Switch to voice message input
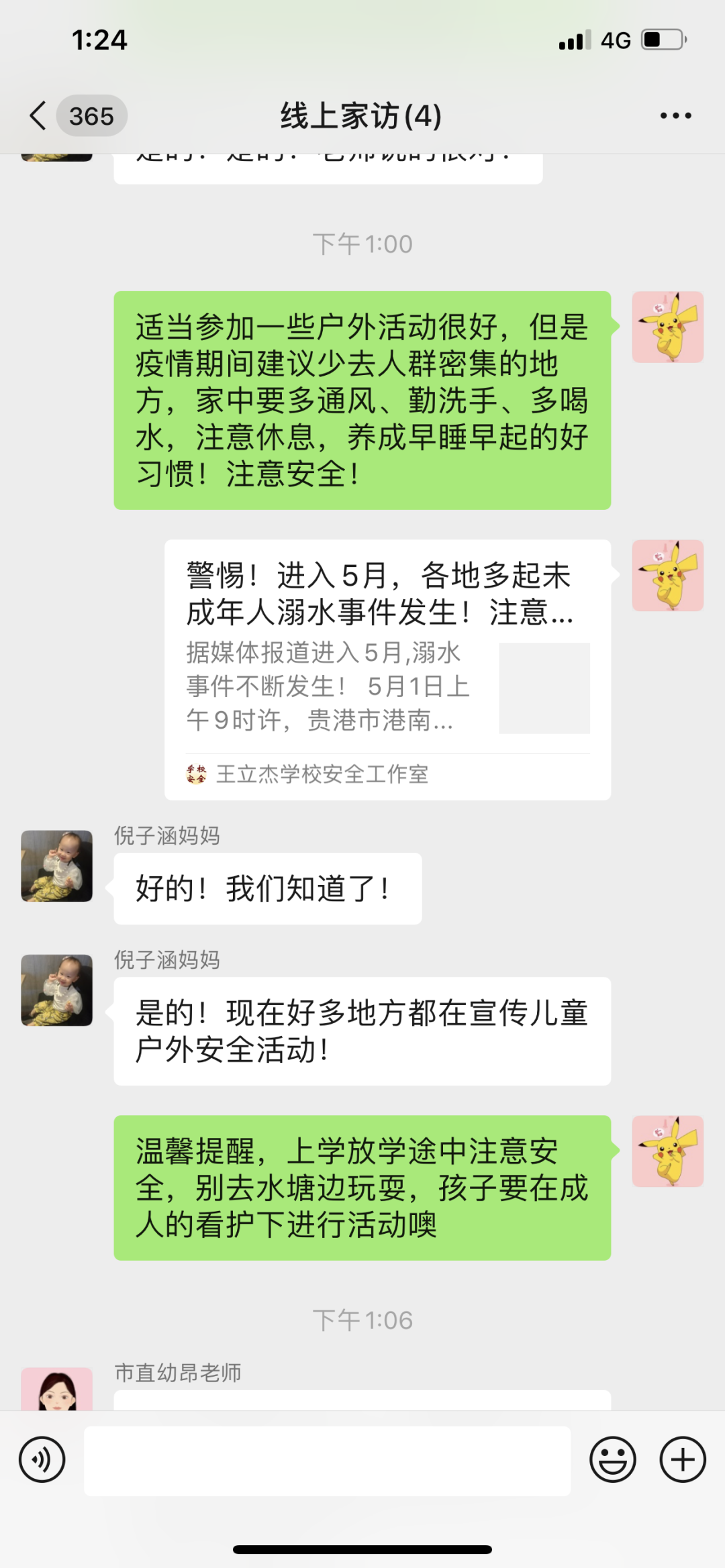This screenshot has width=725, height=1568. [42, 1459]
